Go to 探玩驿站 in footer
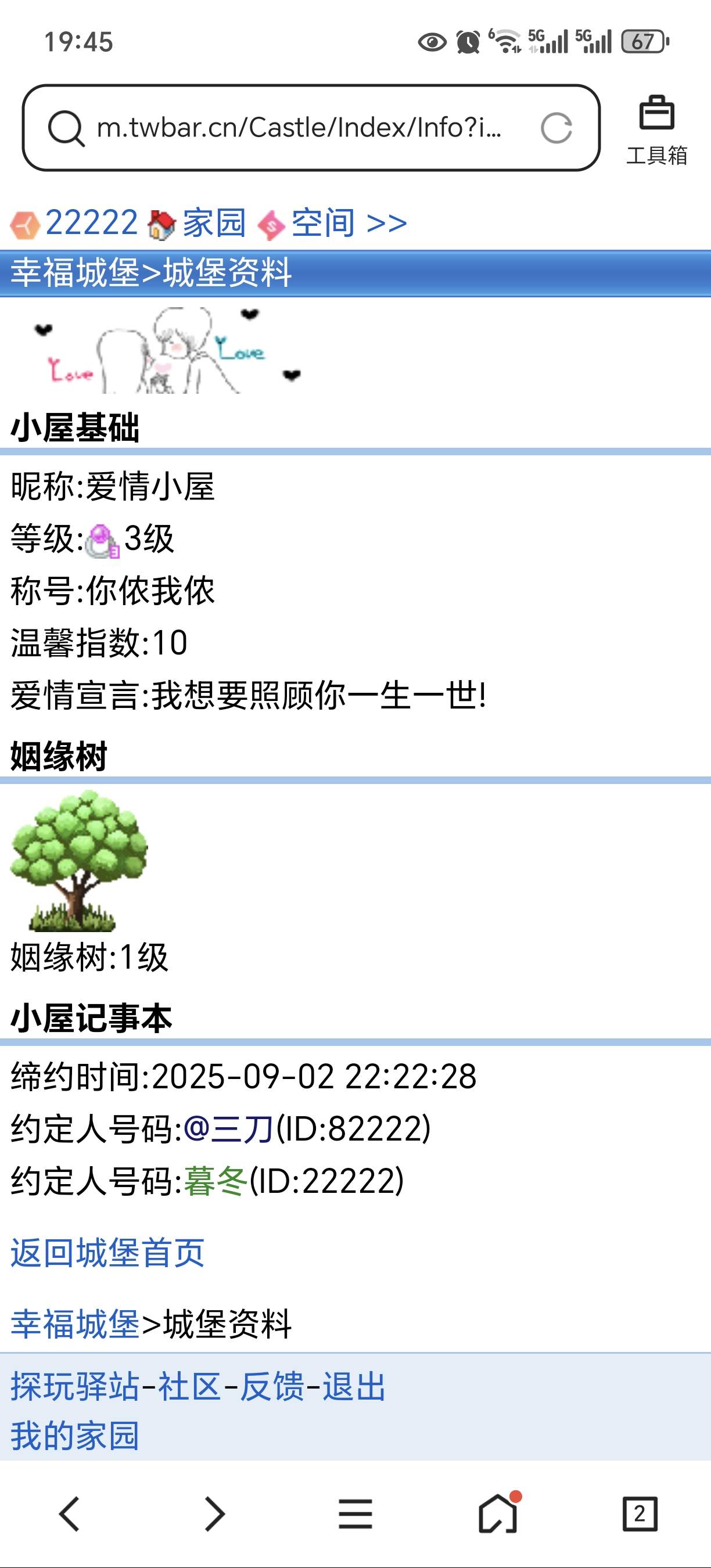Viewport: 711px width, 1568px height. (75, 1388)
